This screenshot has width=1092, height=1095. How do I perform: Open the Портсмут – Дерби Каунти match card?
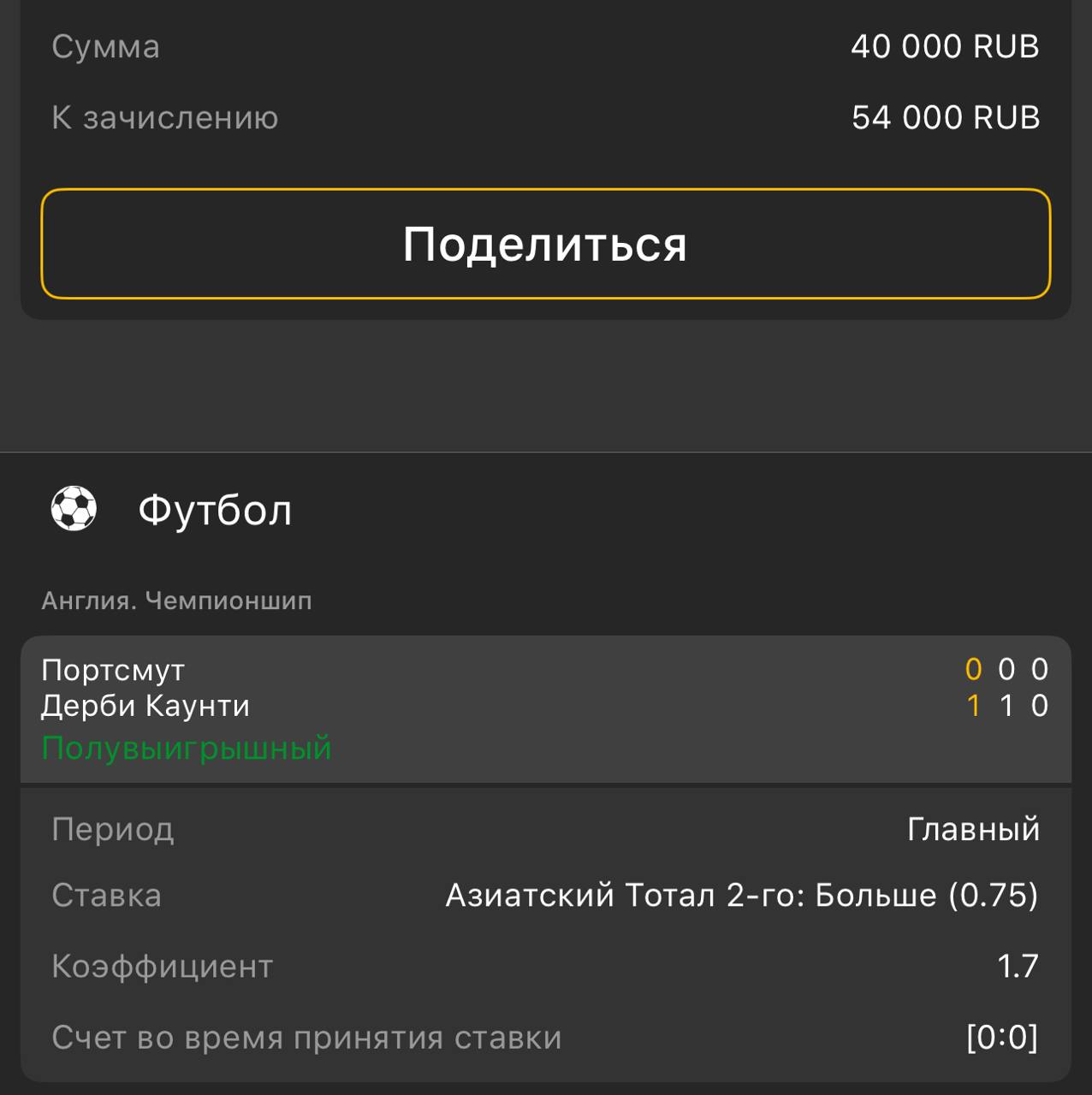click(546, 709)
